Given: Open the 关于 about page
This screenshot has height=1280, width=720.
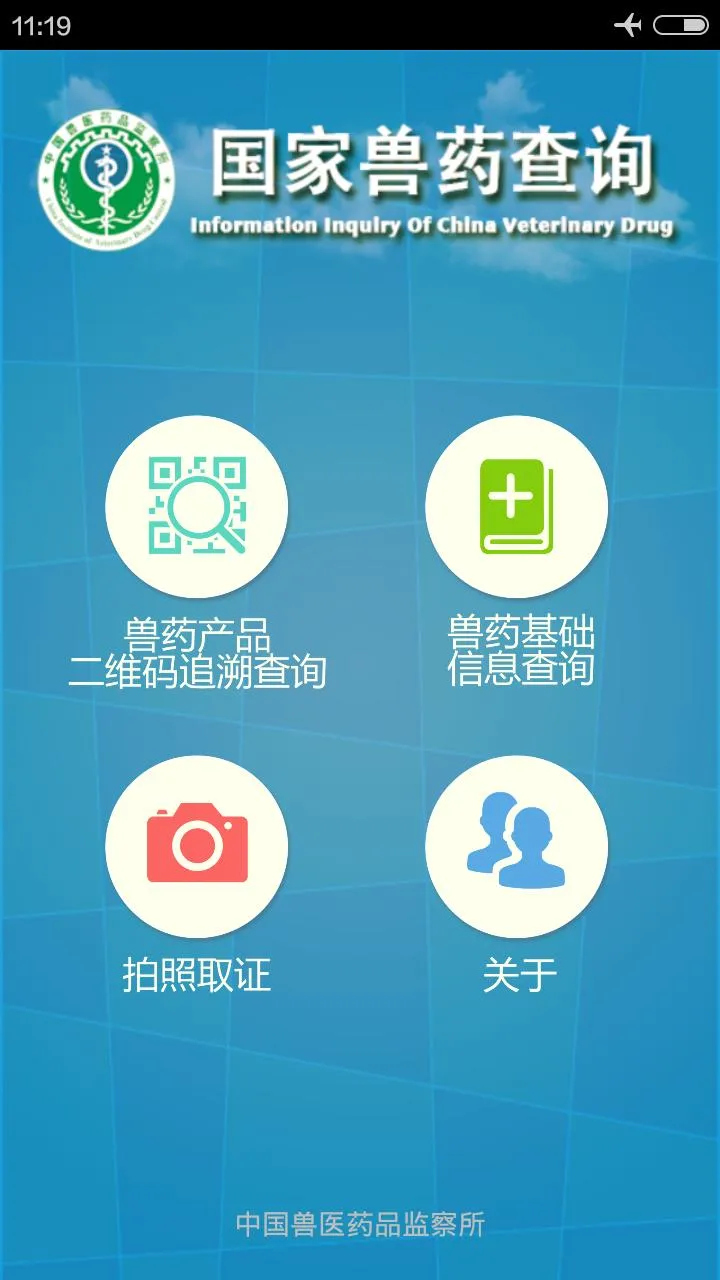Looking at the screenshot, I should (x=516, y=846).
